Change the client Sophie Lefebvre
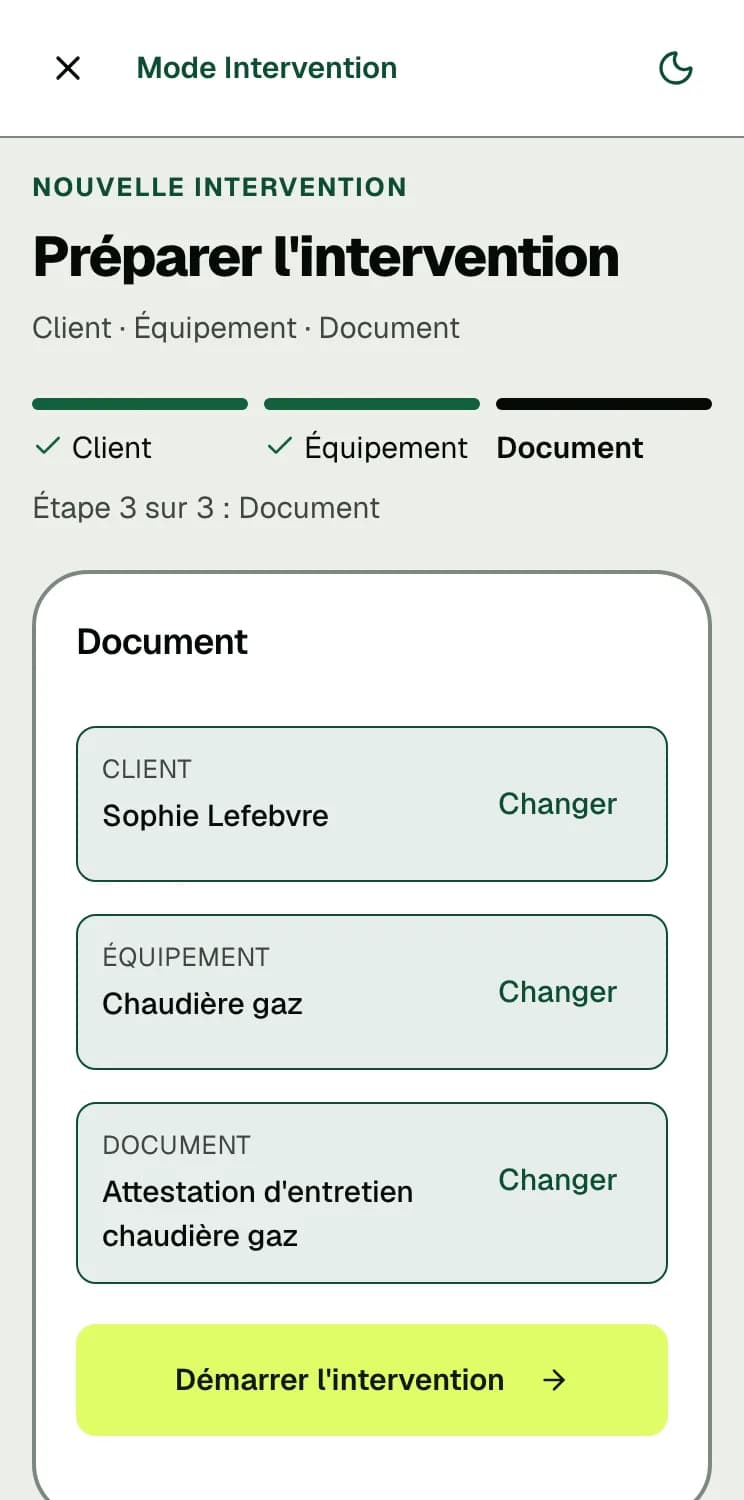This screenshot has width=744, height=1500. [558, 804]
